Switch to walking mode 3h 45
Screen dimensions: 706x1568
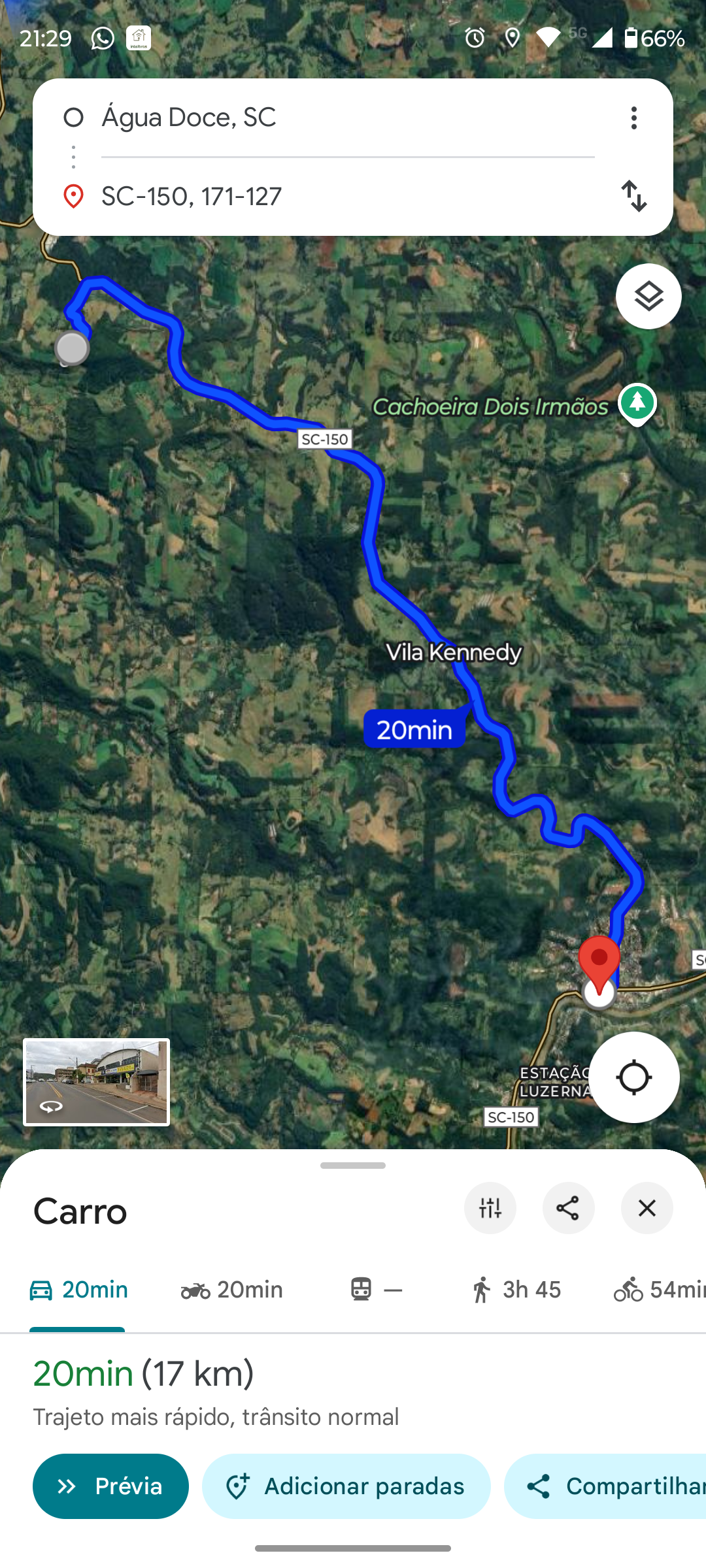pos(516,1290)
